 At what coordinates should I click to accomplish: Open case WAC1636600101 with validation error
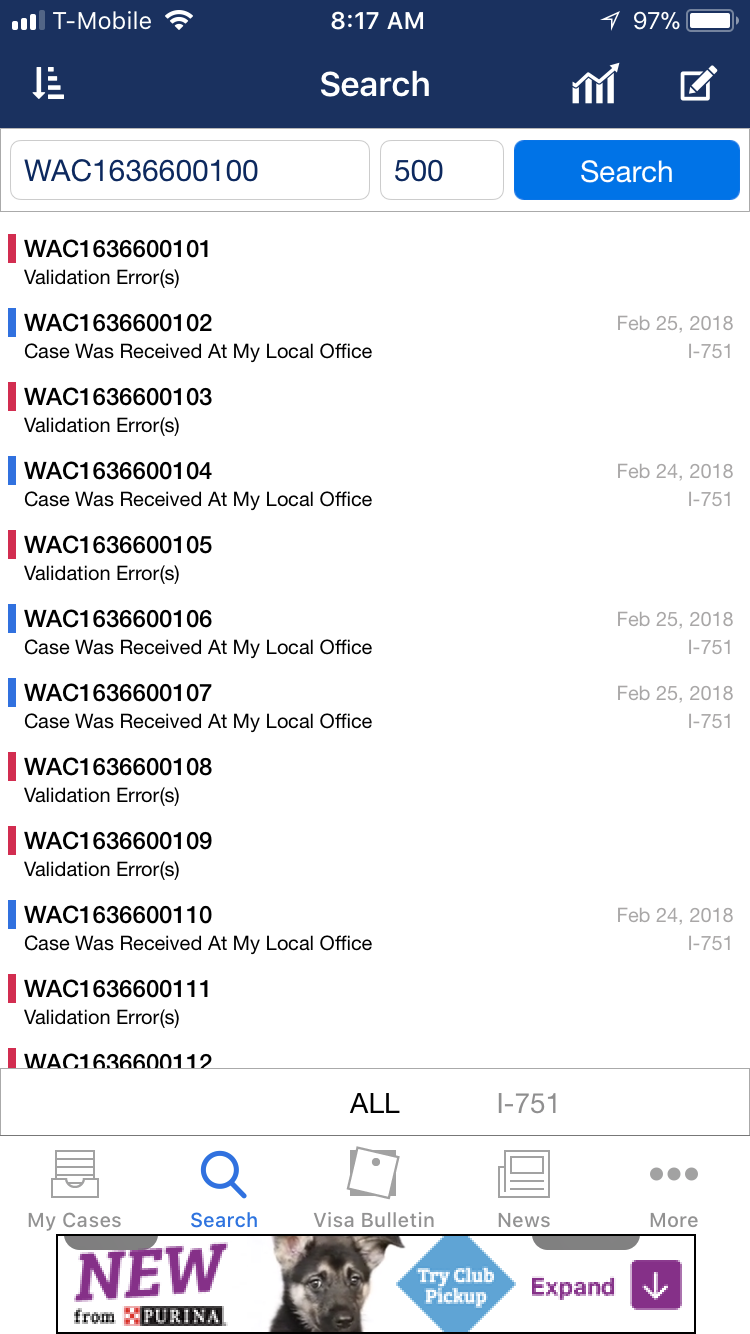point(375,263)
